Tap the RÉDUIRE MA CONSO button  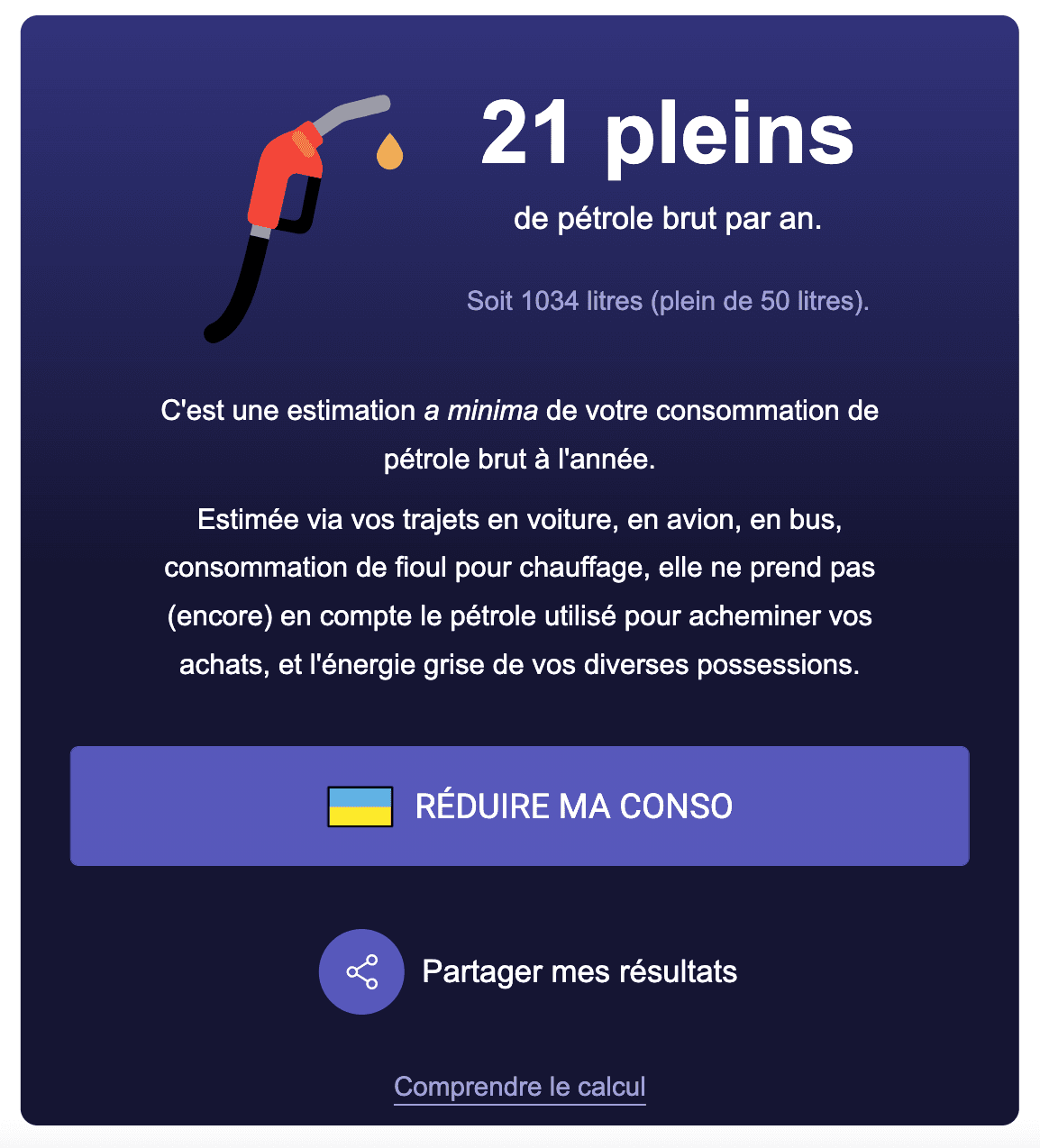coord(520,806)
